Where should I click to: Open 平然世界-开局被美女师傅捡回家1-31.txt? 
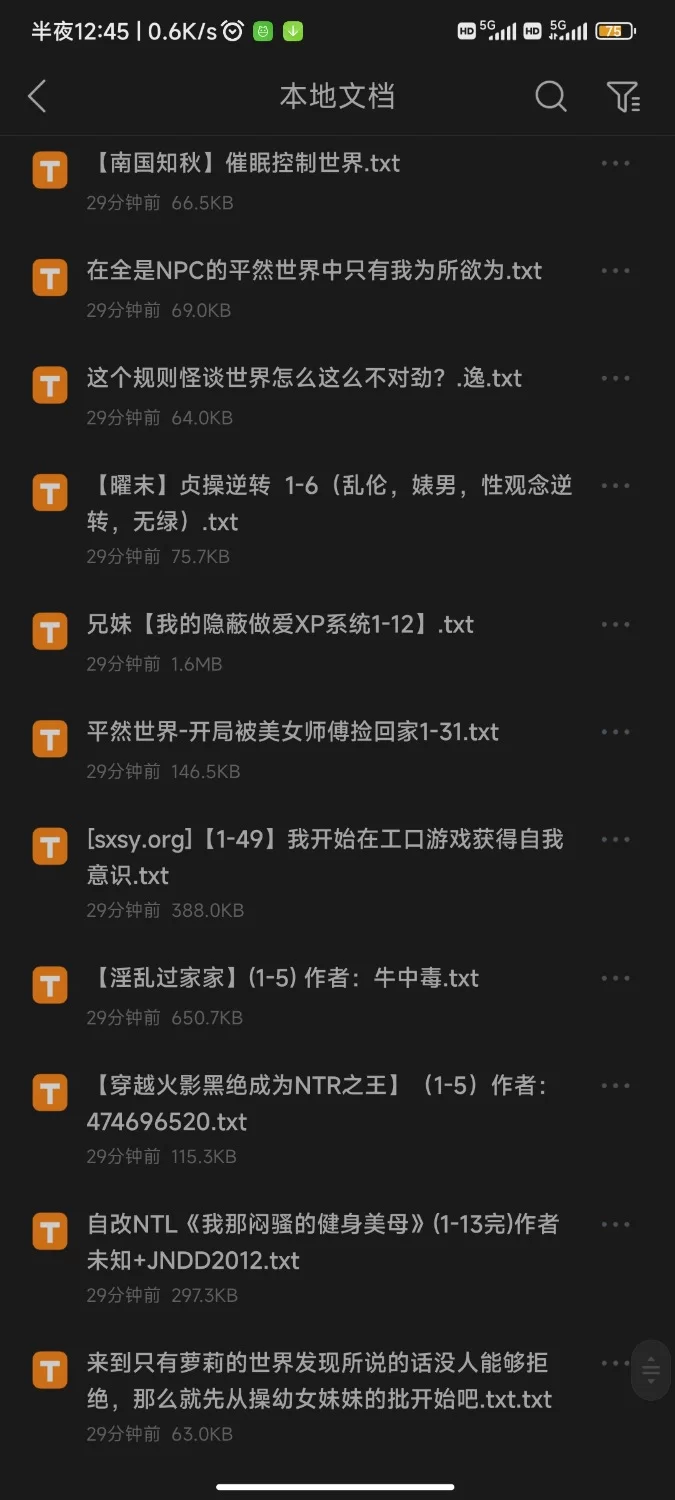(x=293, y=732)
